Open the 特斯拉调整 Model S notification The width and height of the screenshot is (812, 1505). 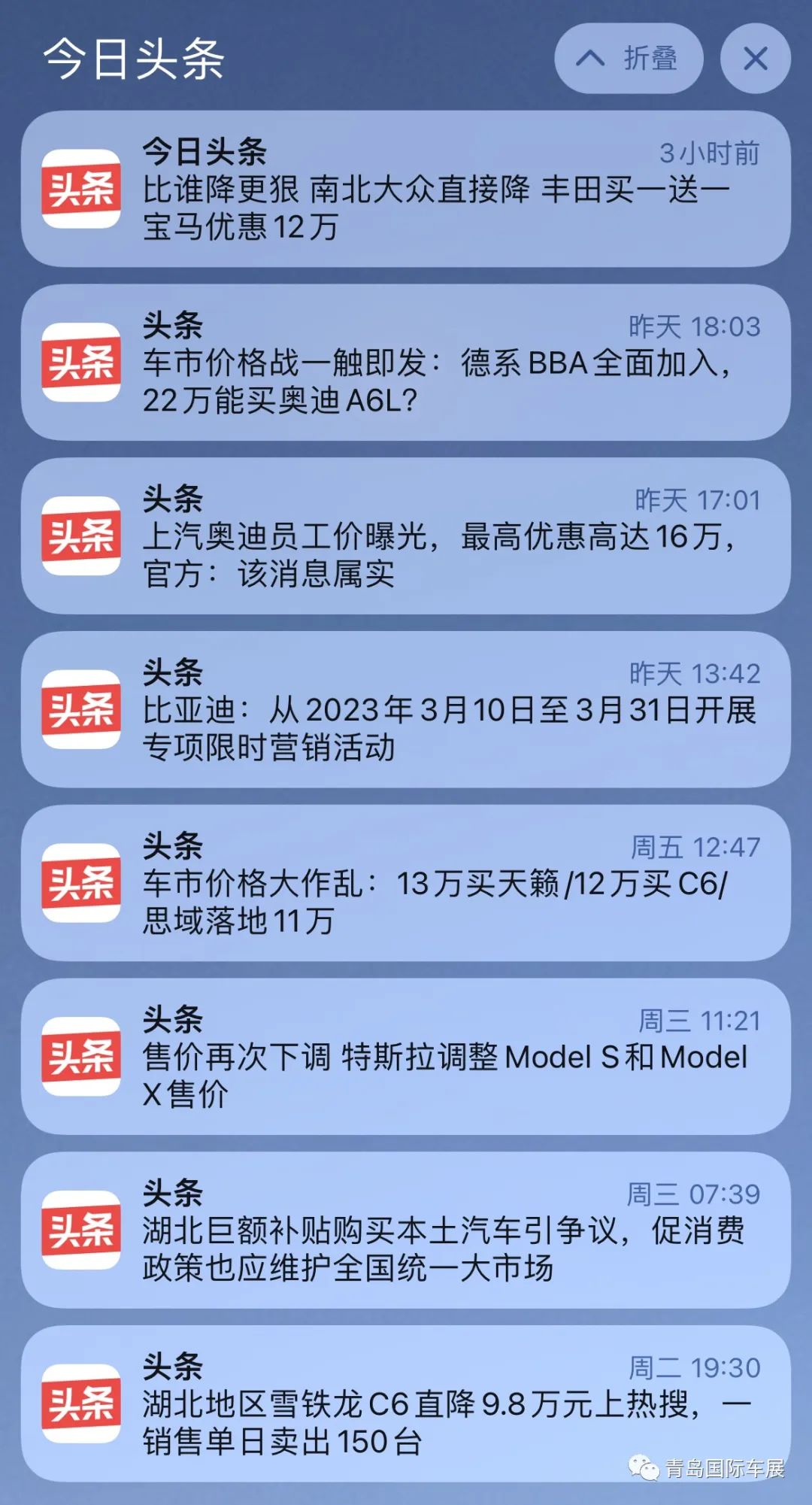[x=406, y=1057]
